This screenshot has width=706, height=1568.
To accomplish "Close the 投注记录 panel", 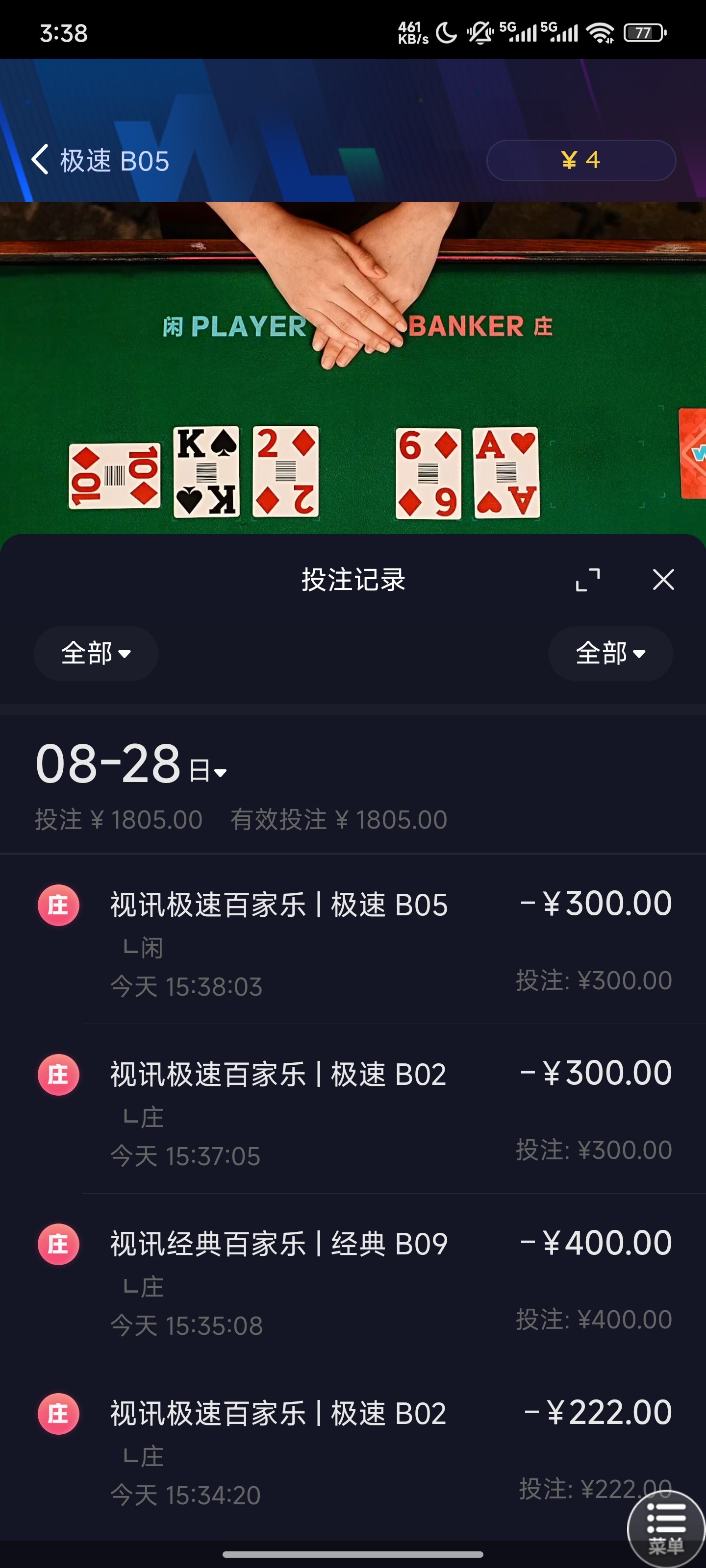I will 663,580.
